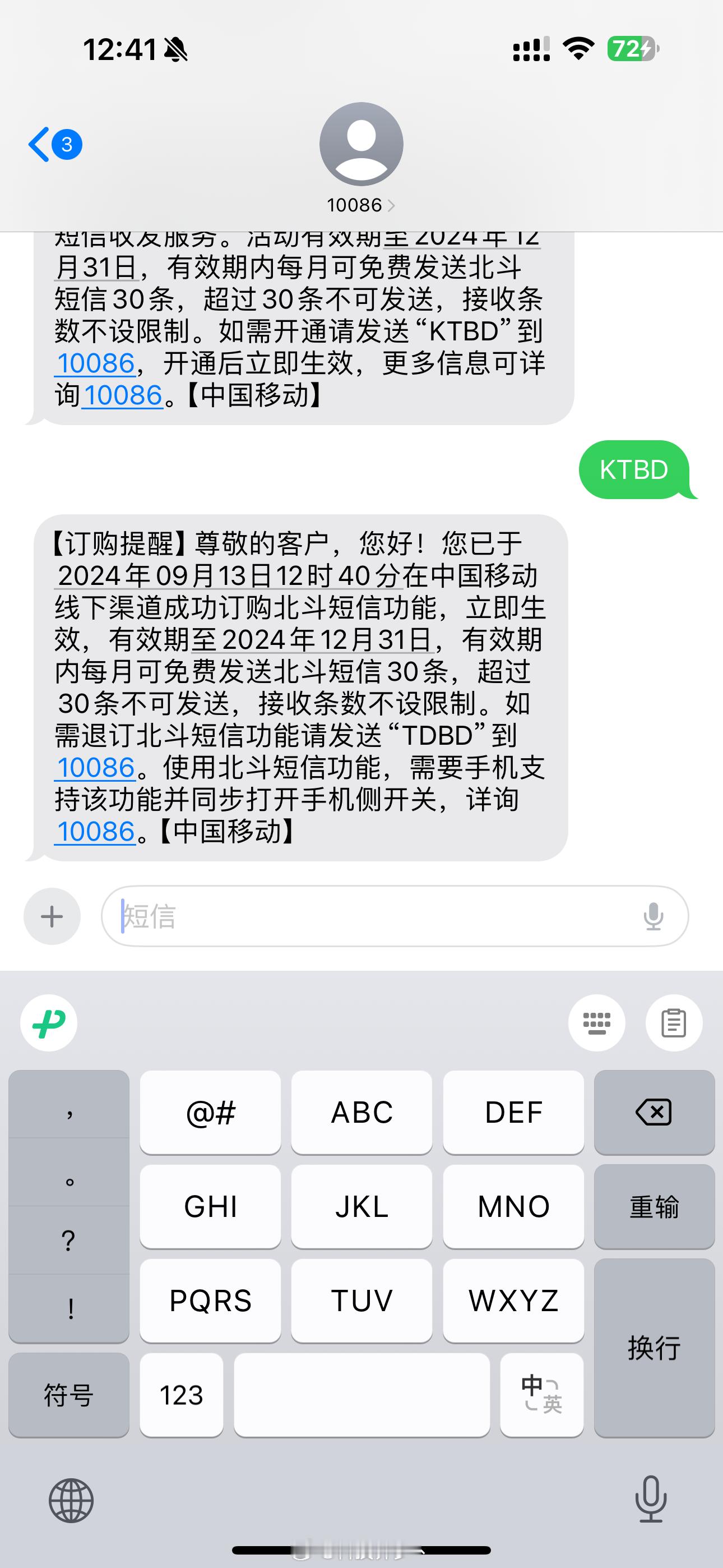Tap the microphone inside the message field
723x1568 pixels.
pyautogui.click(x=652, y=915)
